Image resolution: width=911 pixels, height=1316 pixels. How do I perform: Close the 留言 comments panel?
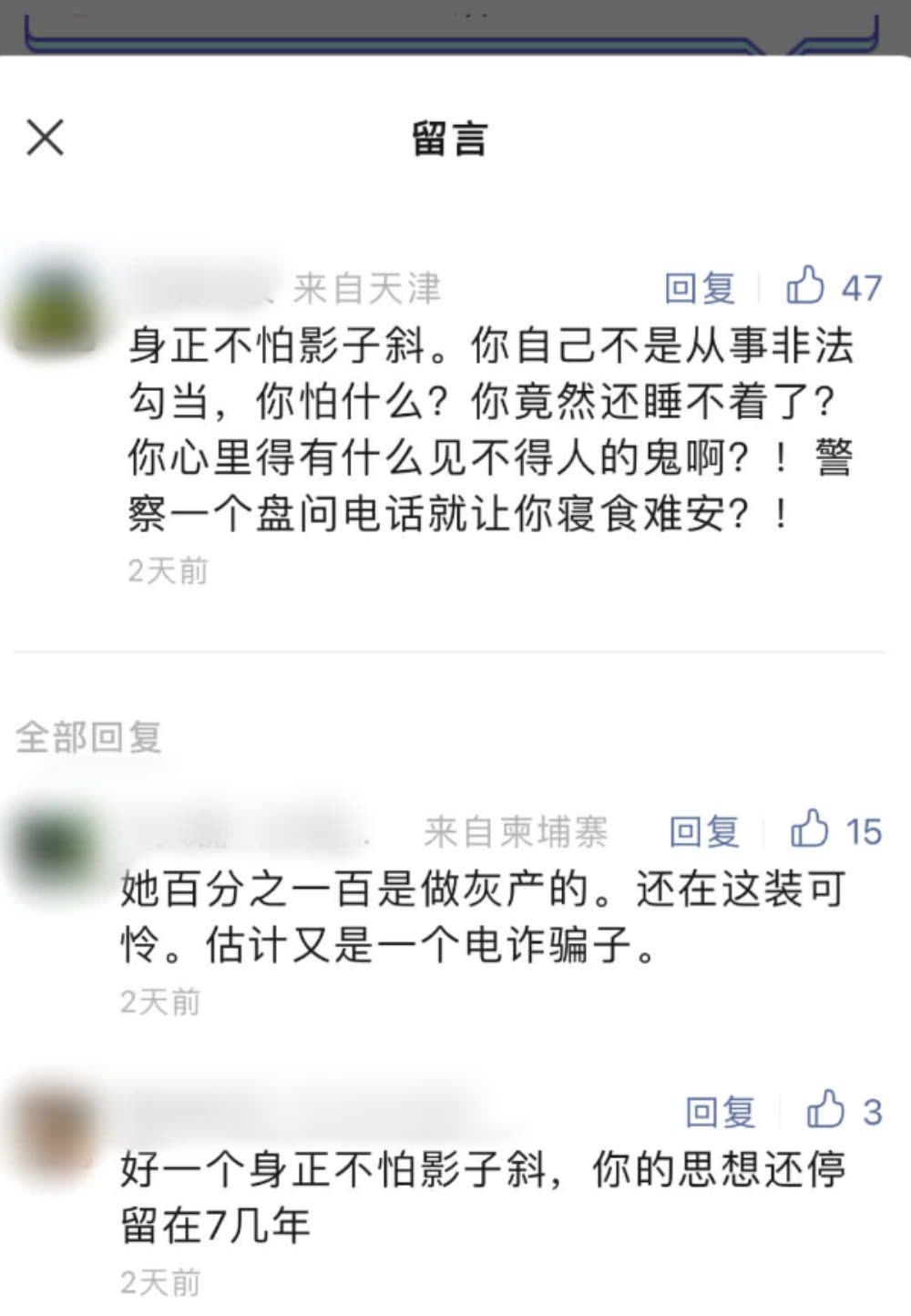pos(45,139)
